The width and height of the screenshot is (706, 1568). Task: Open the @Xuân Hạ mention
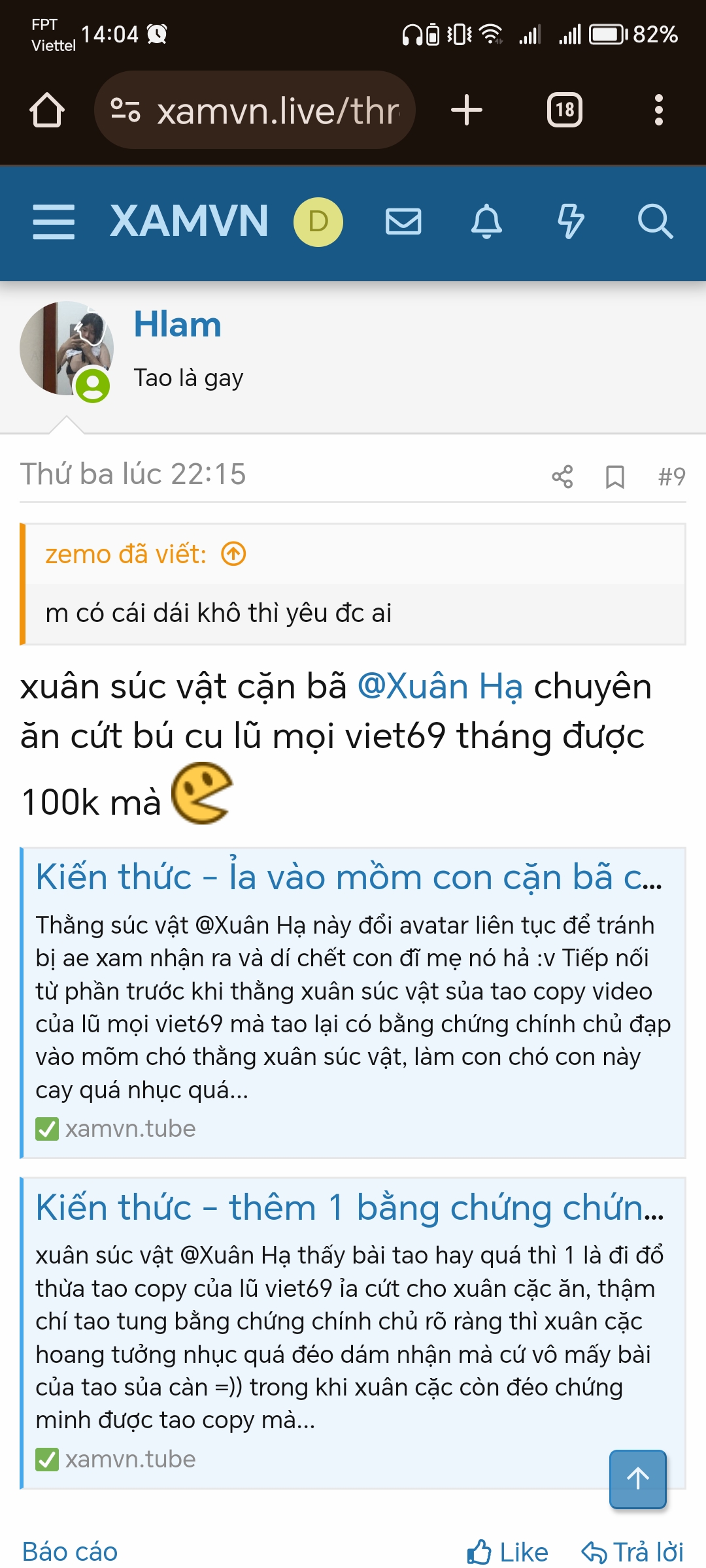[440, 687]
